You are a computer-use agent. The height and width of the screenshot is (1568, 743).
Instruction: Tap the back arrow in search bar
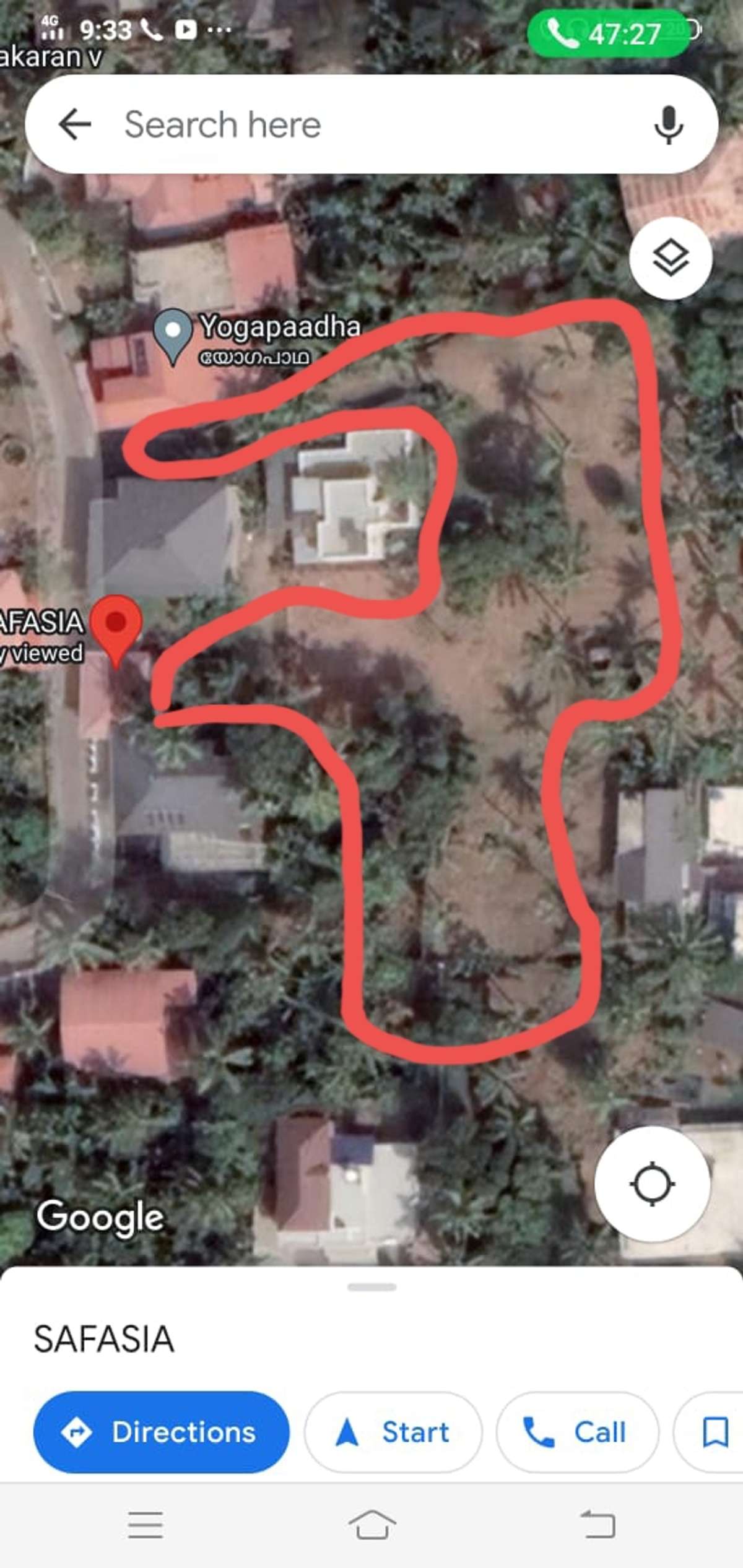[75, 124]
